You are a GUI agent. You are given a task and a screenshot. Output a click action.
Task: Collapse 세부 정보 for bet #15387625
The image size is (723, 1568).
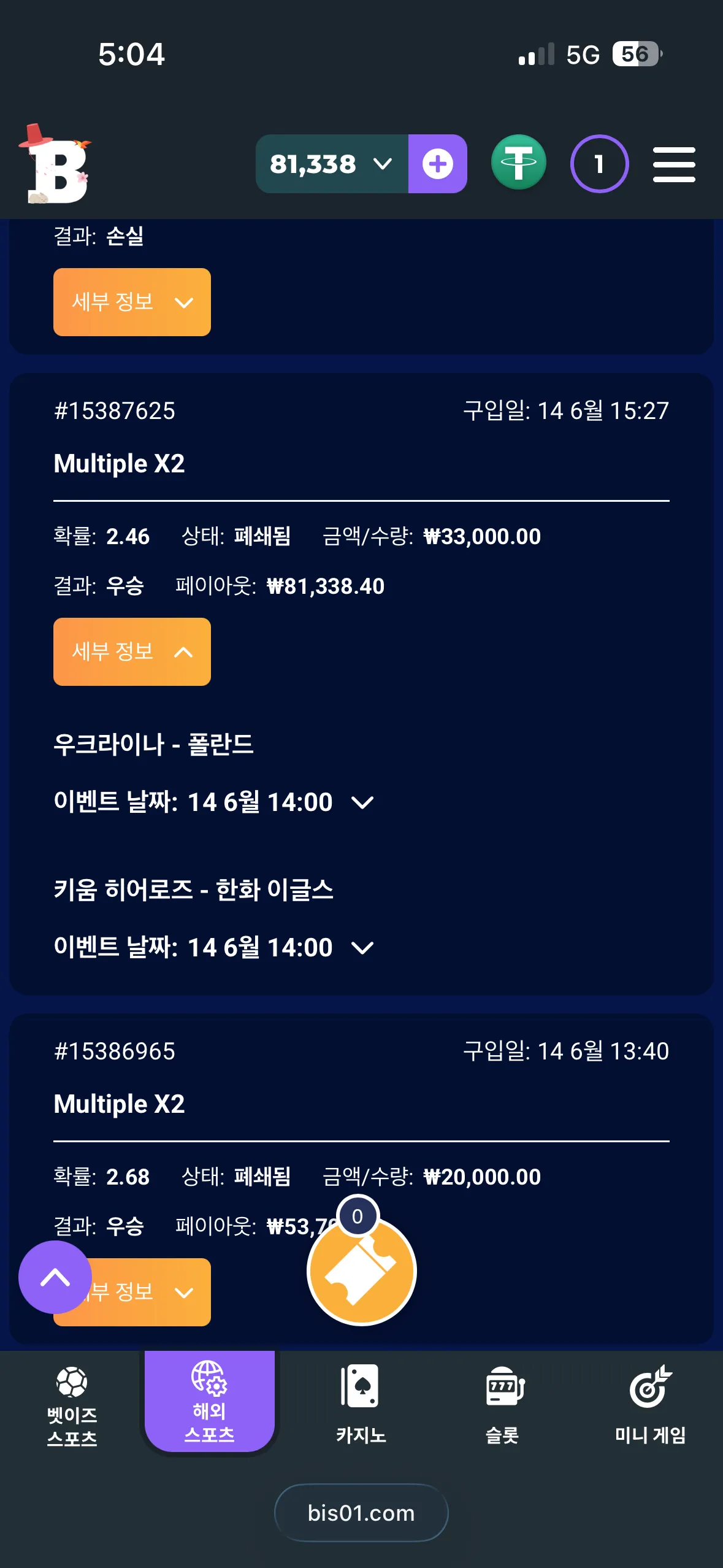pyautogui.click(x=132, y=651)
